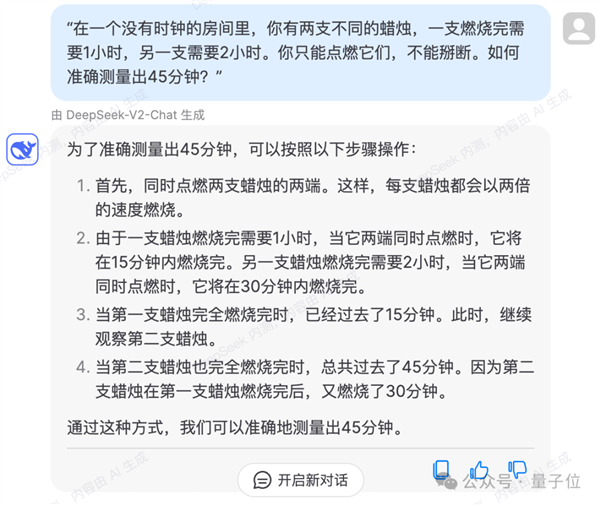This screenshot has height=505, width=600.
Task: Give the answer a thumbs down
Action: (x=516, y=469)
